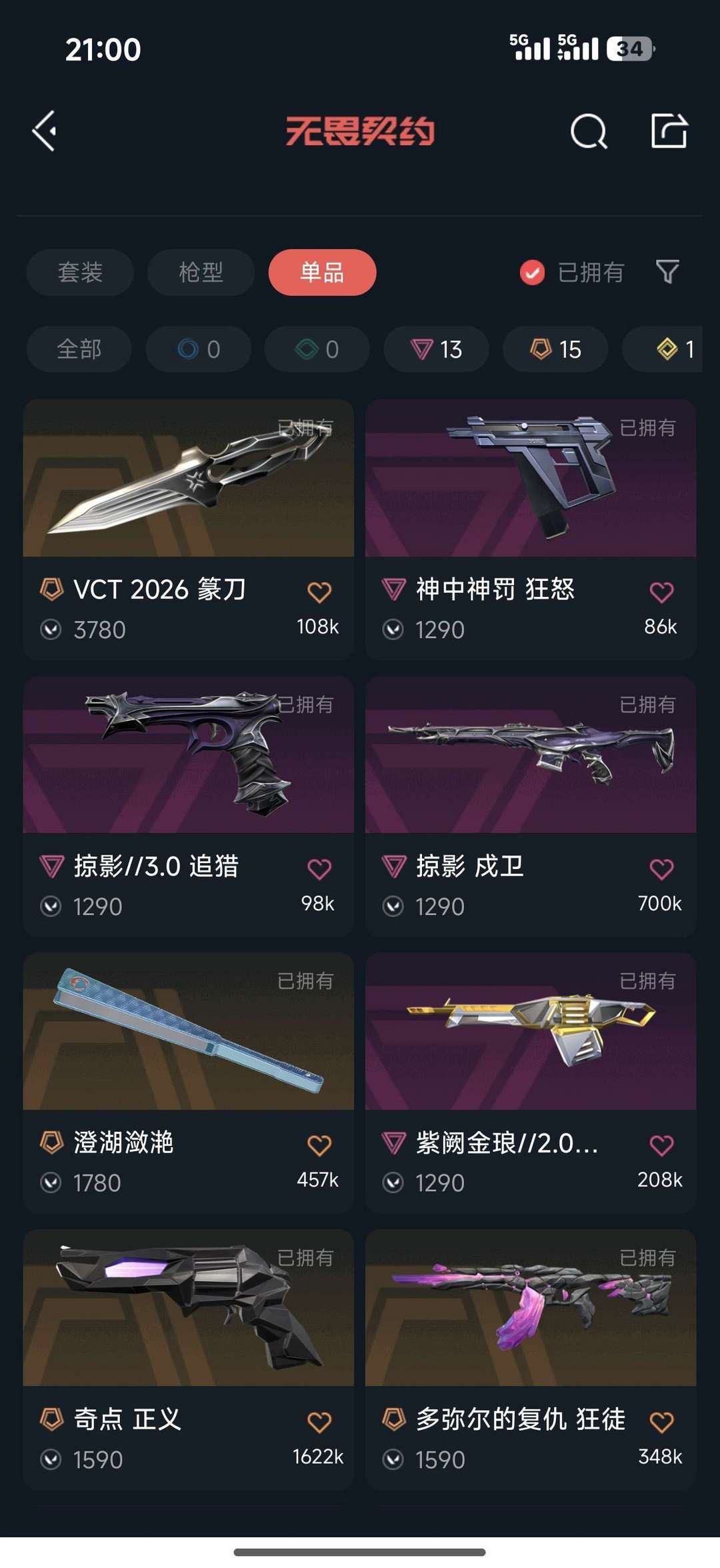Select the gold tier filter showing 1
This screenshot has height=1568, width=720.
pos(664,349)
